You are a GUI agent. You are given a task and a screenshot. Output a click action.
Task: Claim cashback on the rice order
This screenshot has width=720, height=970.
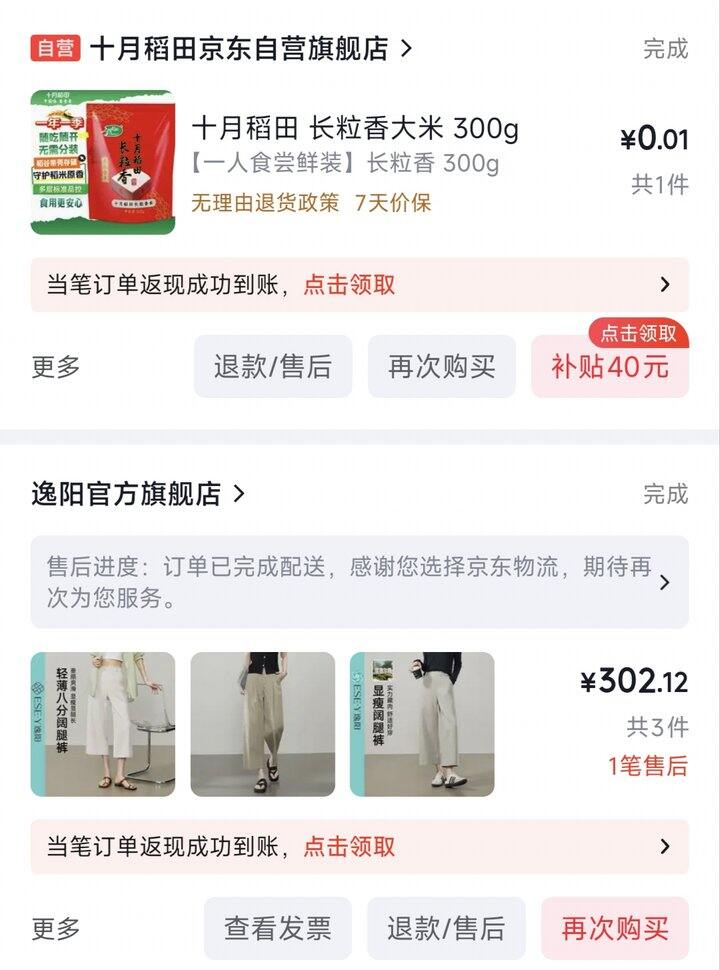[359, 285]
